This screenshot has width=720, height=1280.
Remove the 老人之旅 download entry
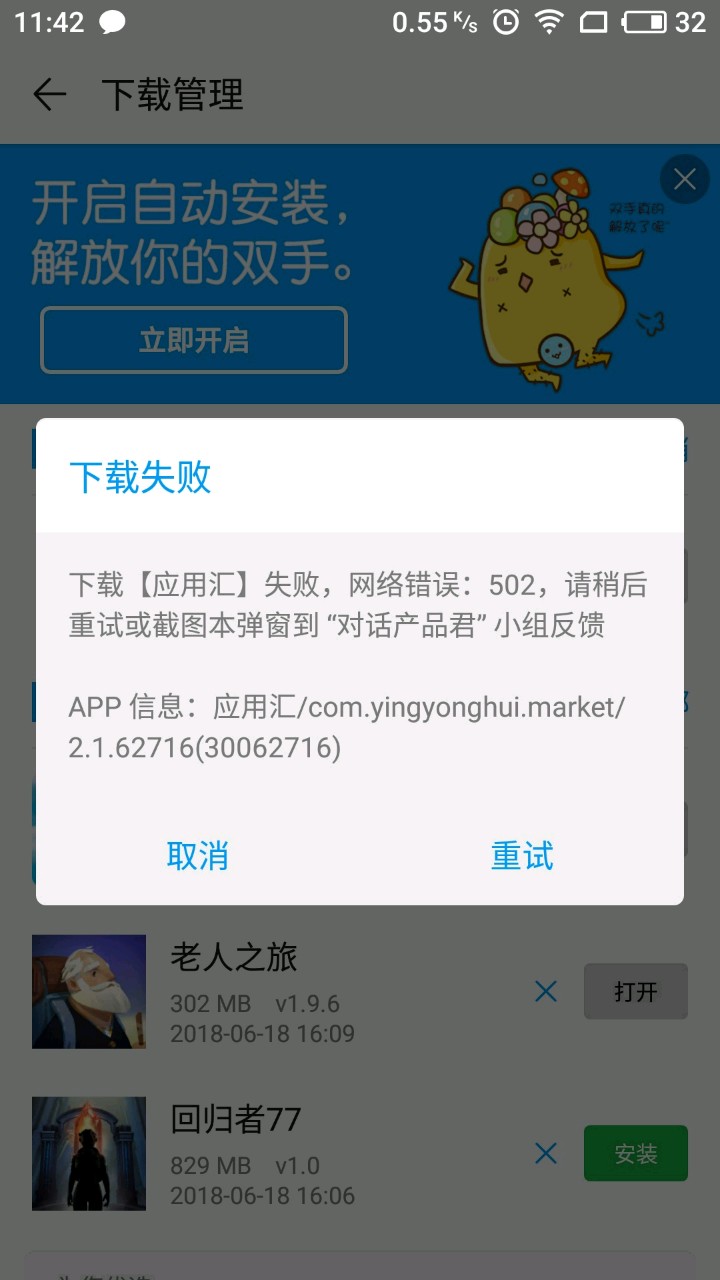[546, 991]
